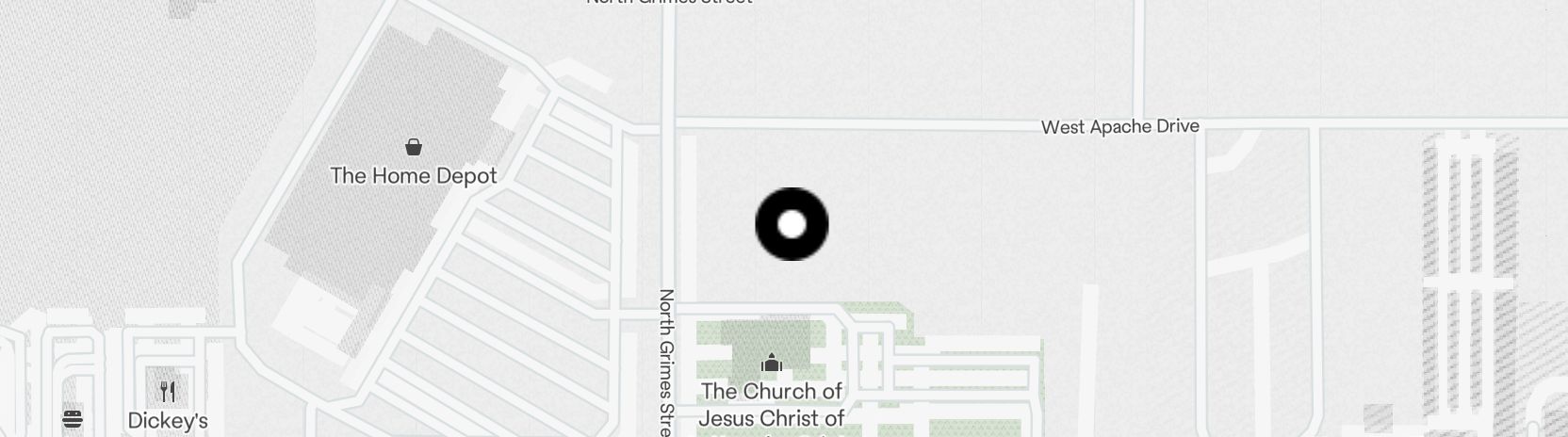Screen dimensions: 1568x437
Task: Open The Church of Jesus Christ marker
Action: tap(772, 364)
